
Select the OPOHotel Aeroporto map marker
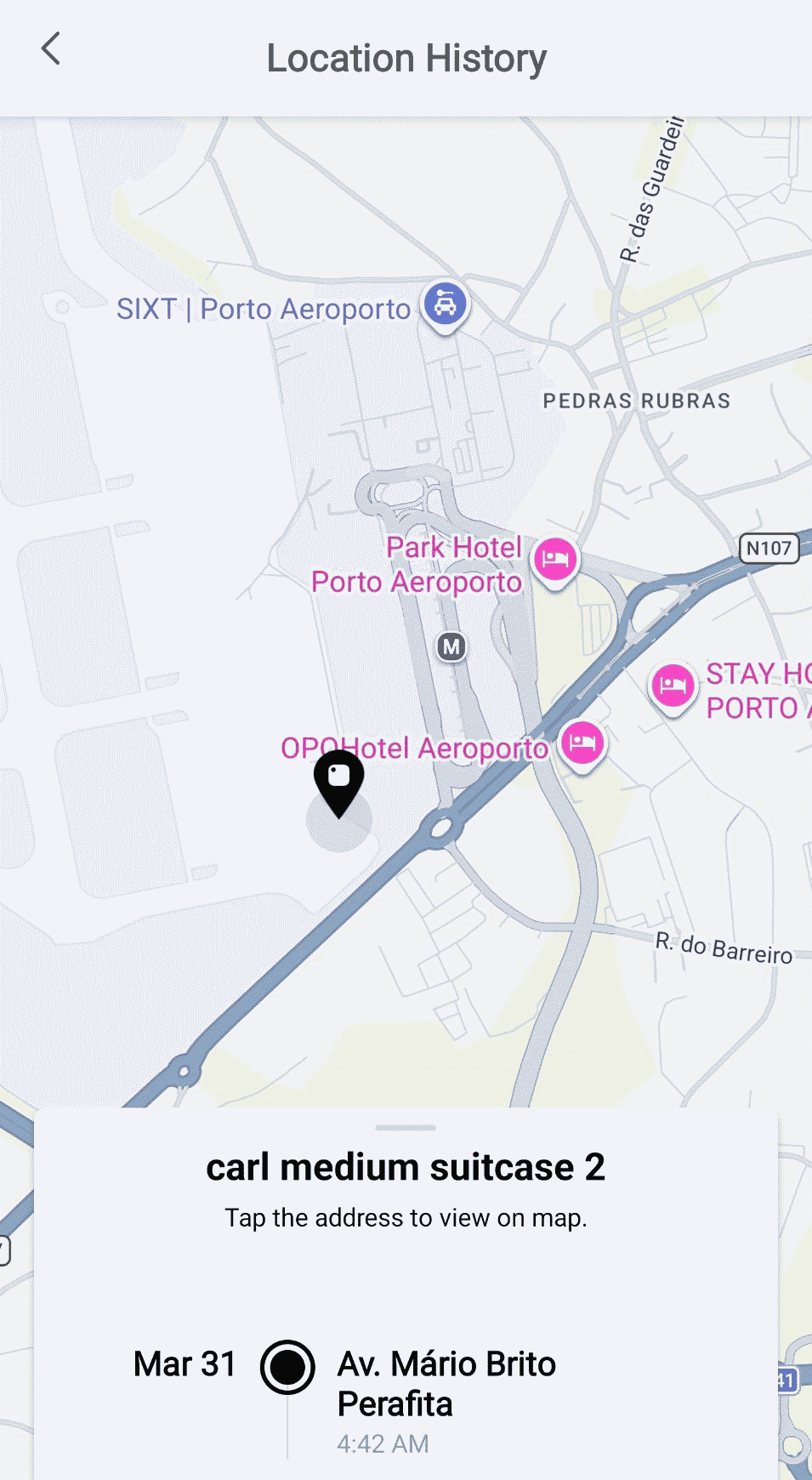[582, 743]
